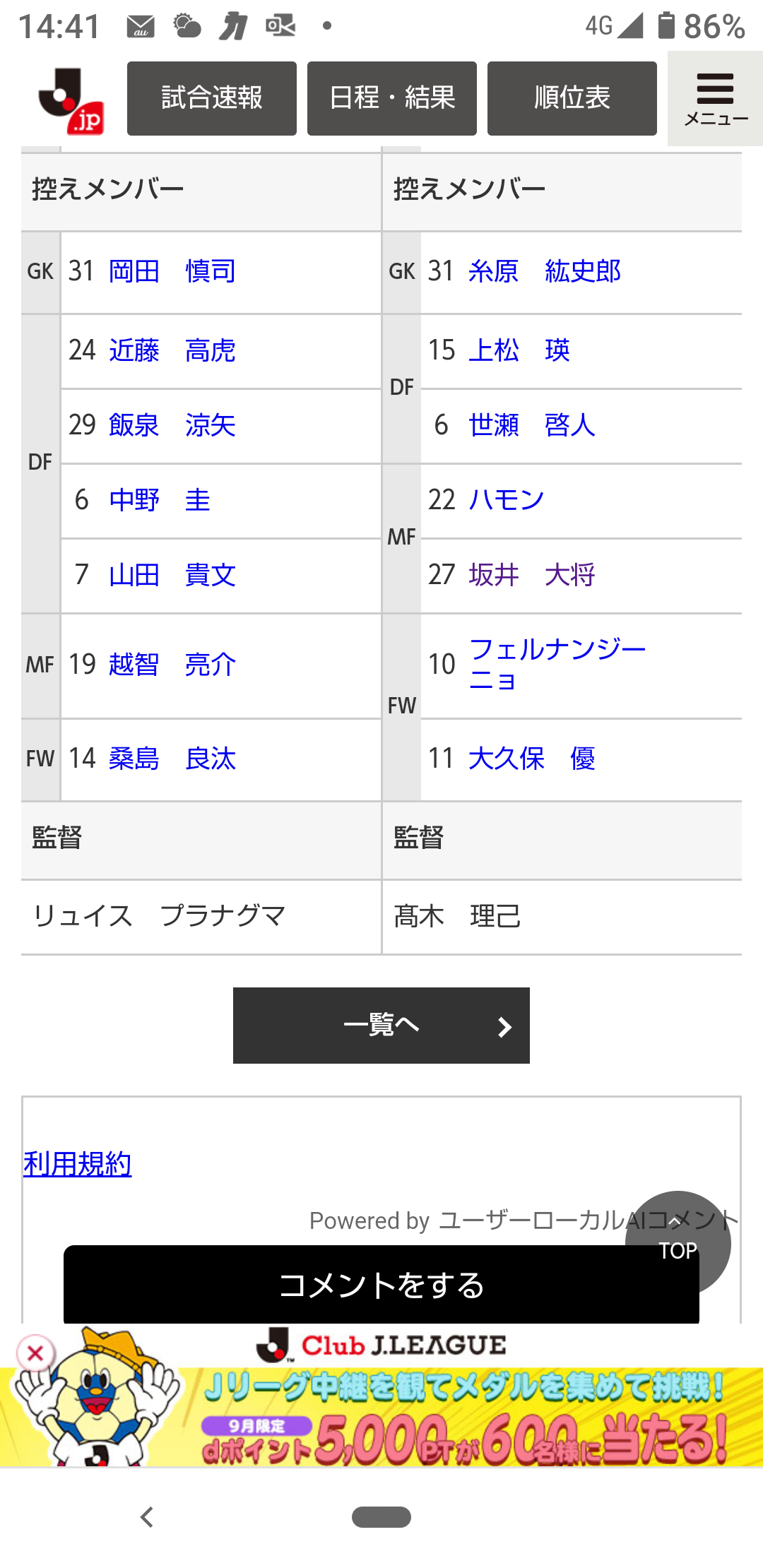Open player 糸原 紘史郎 profile
This screenshot has width=763, height=1568.
(544, 271)
